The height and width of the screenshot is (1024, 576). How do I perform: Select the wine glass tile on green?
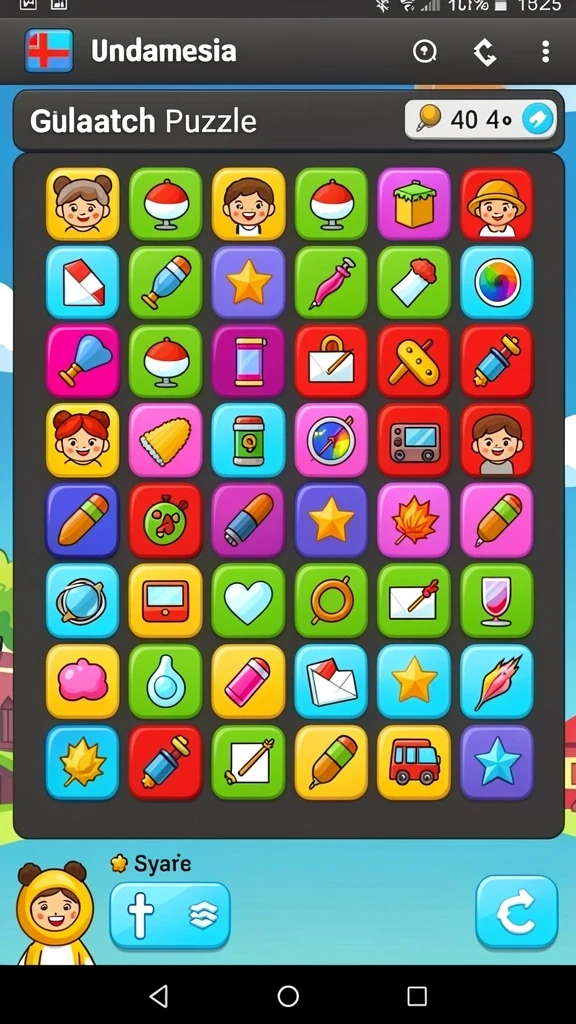497,601
